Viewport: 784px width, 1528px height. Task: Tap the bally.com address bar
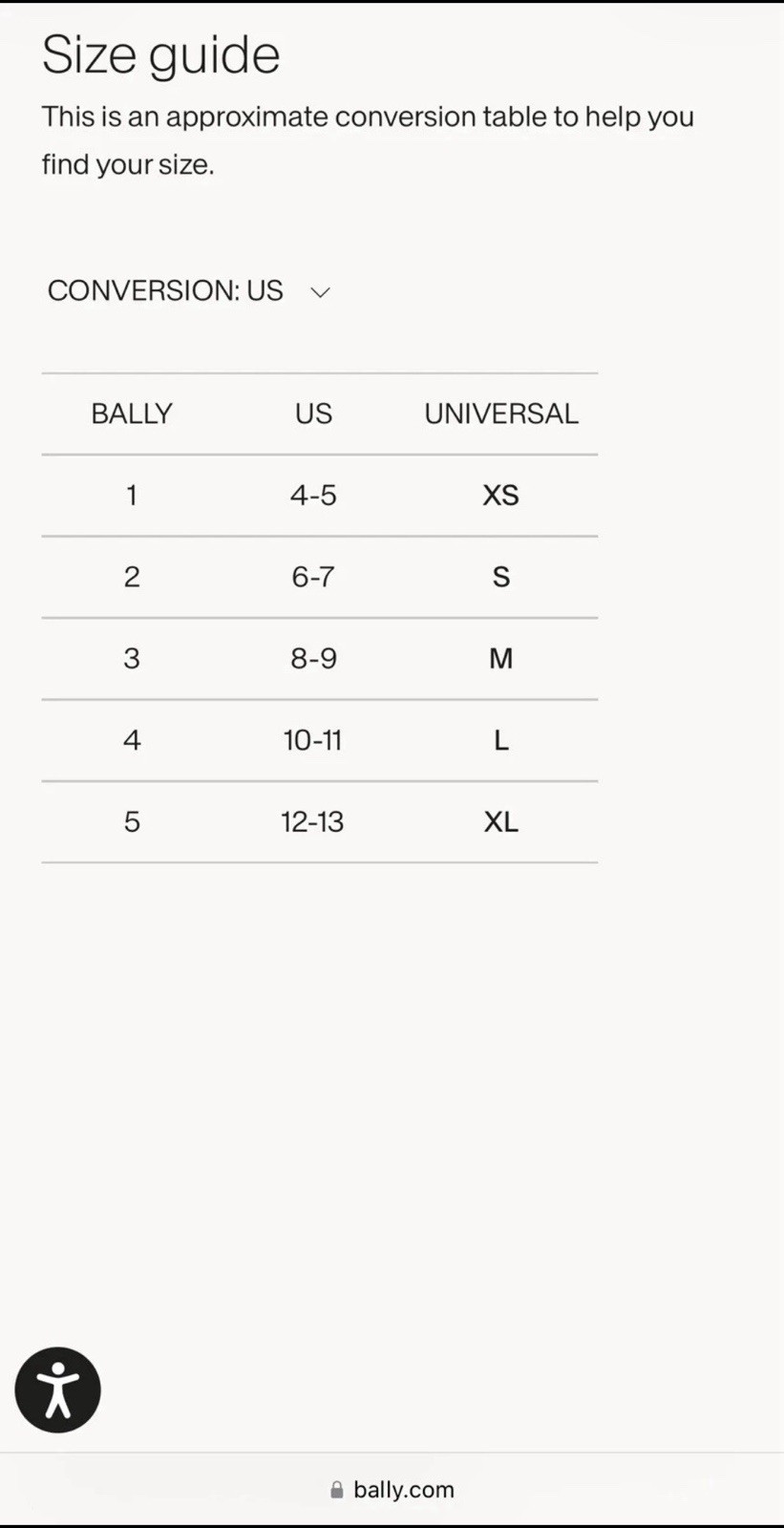pyautogui.click(x=392, y=1490)
